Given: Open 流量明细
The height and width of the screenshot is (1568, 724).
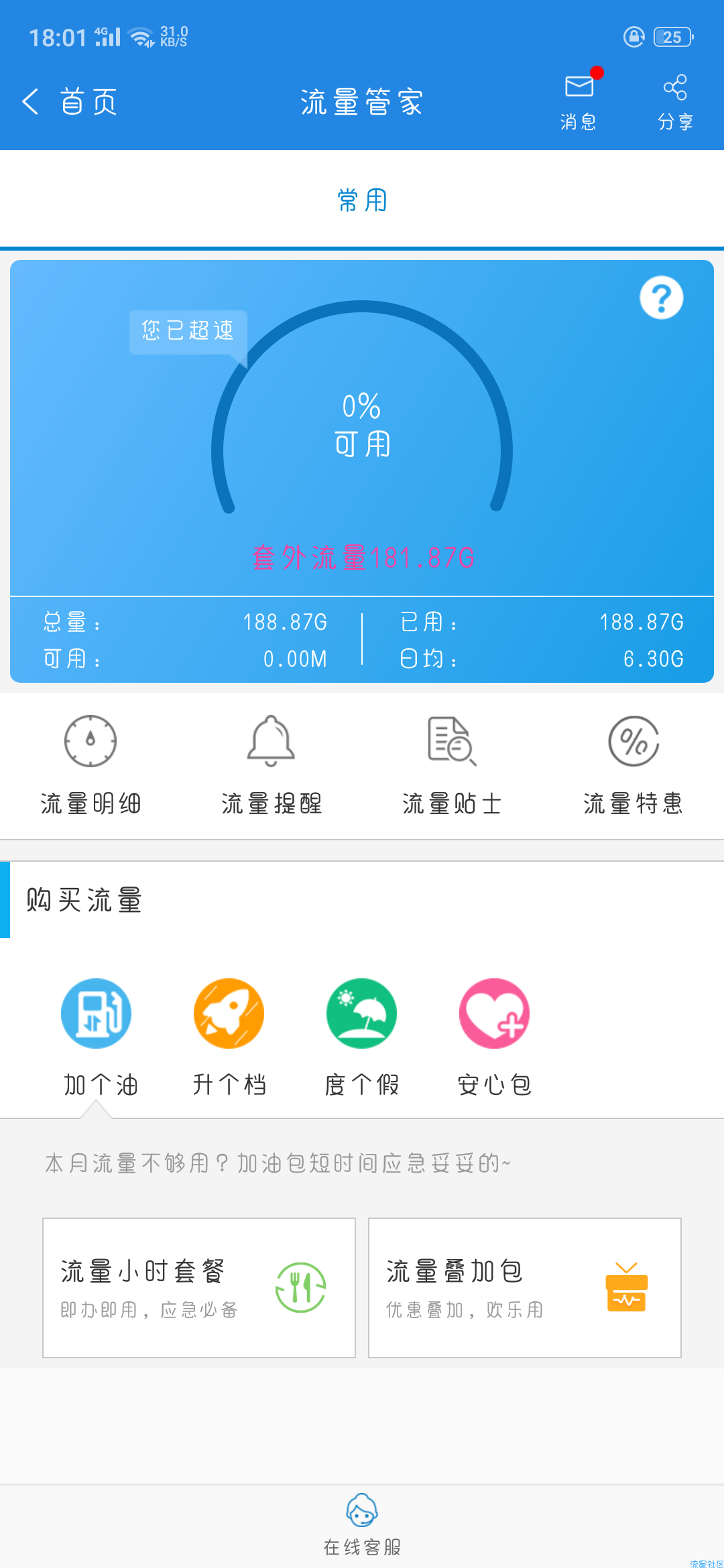Looking at the screenshot, I should coord(90,765).
